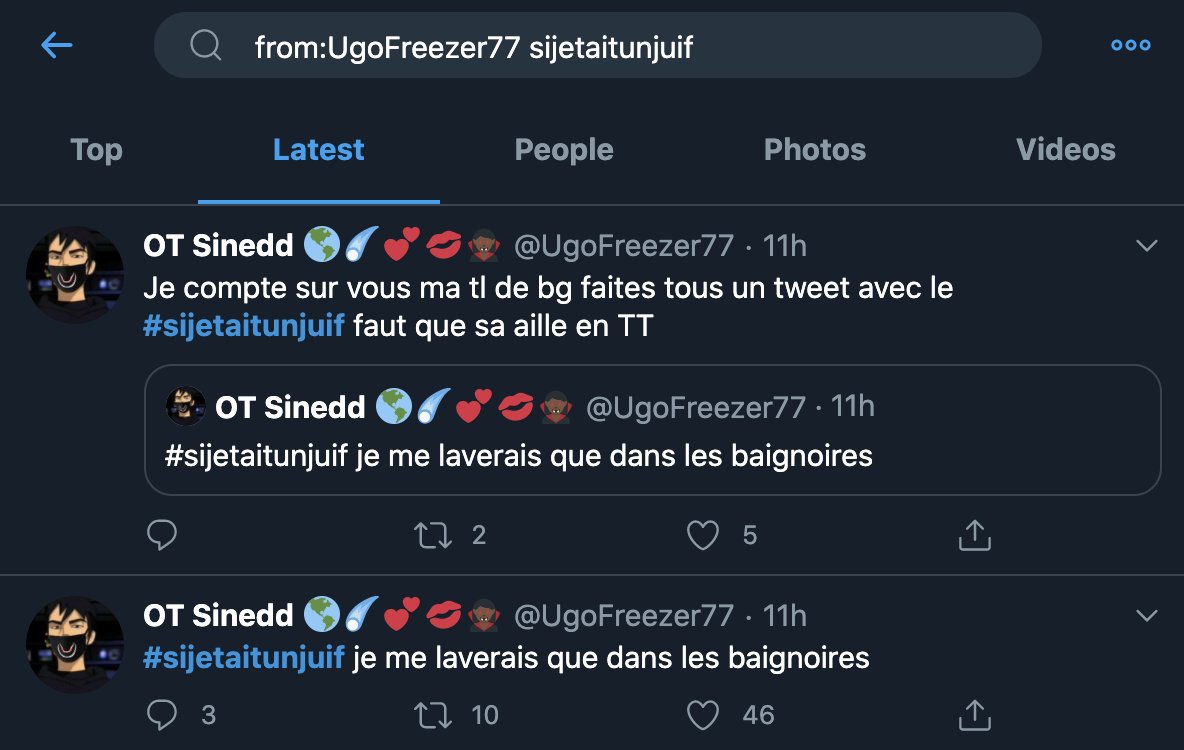Reply to the tweet with 3 comments
Viewport: 1184px width, 750px height.
pos(162,715)
